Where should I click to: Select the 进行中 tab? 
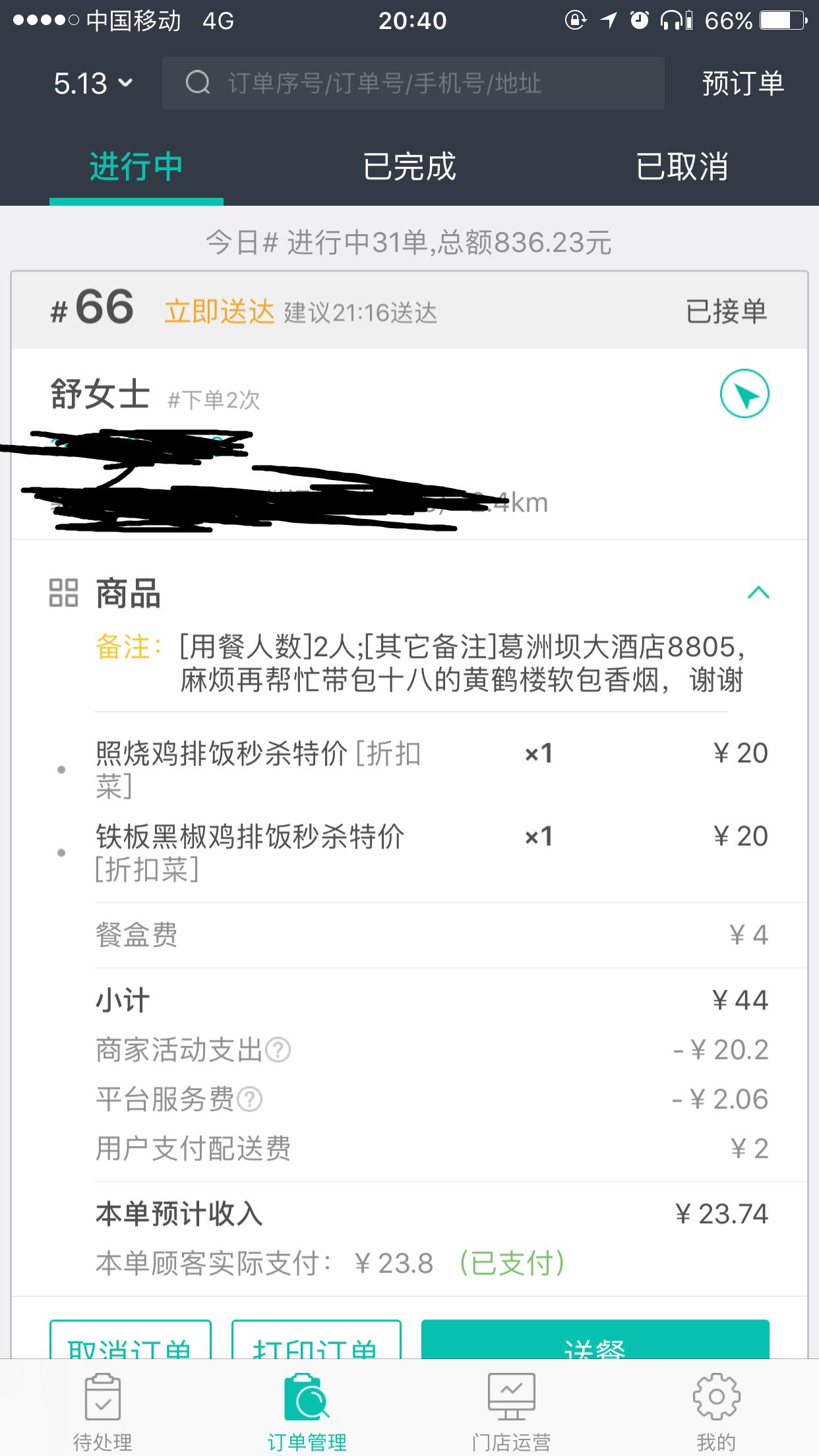(x=135, y=167)
